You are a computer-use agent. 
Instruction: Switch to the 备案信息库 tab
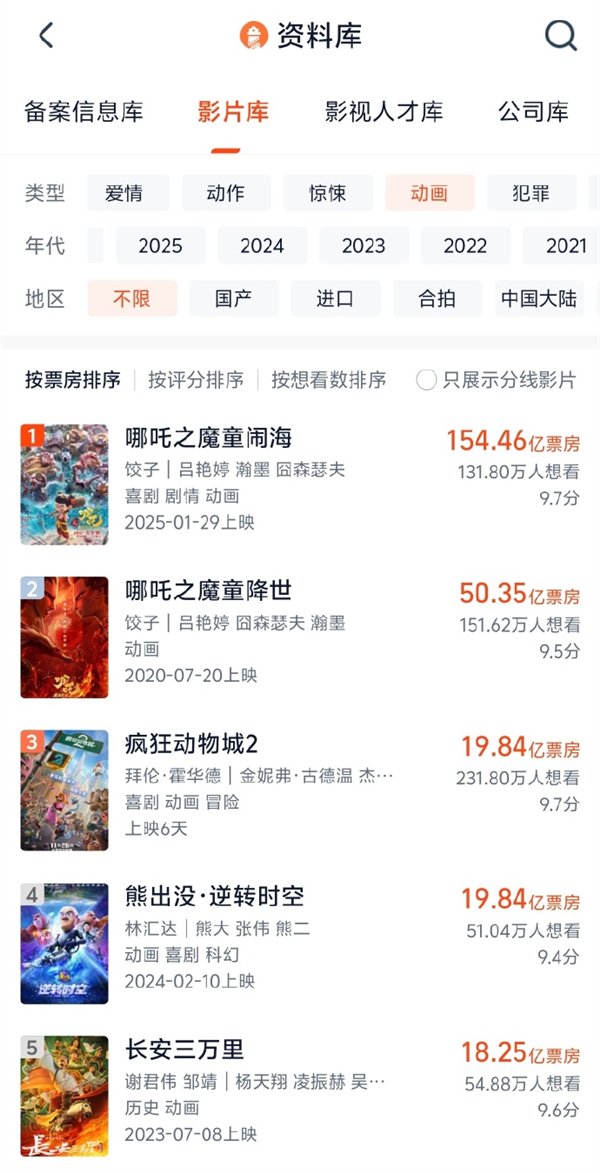click(84, 112)
